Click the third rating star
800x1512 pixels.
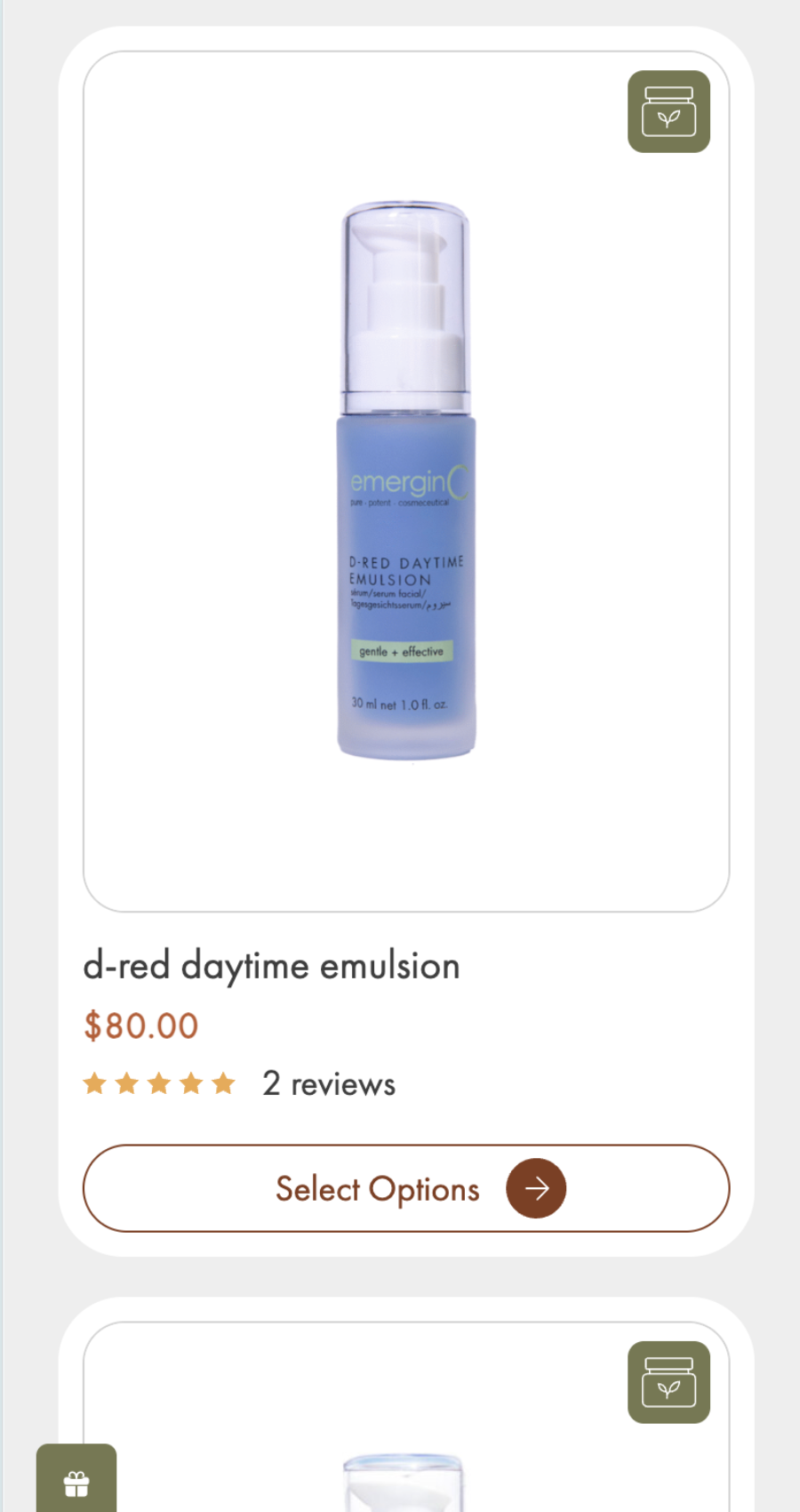[x=160, y=1083]
